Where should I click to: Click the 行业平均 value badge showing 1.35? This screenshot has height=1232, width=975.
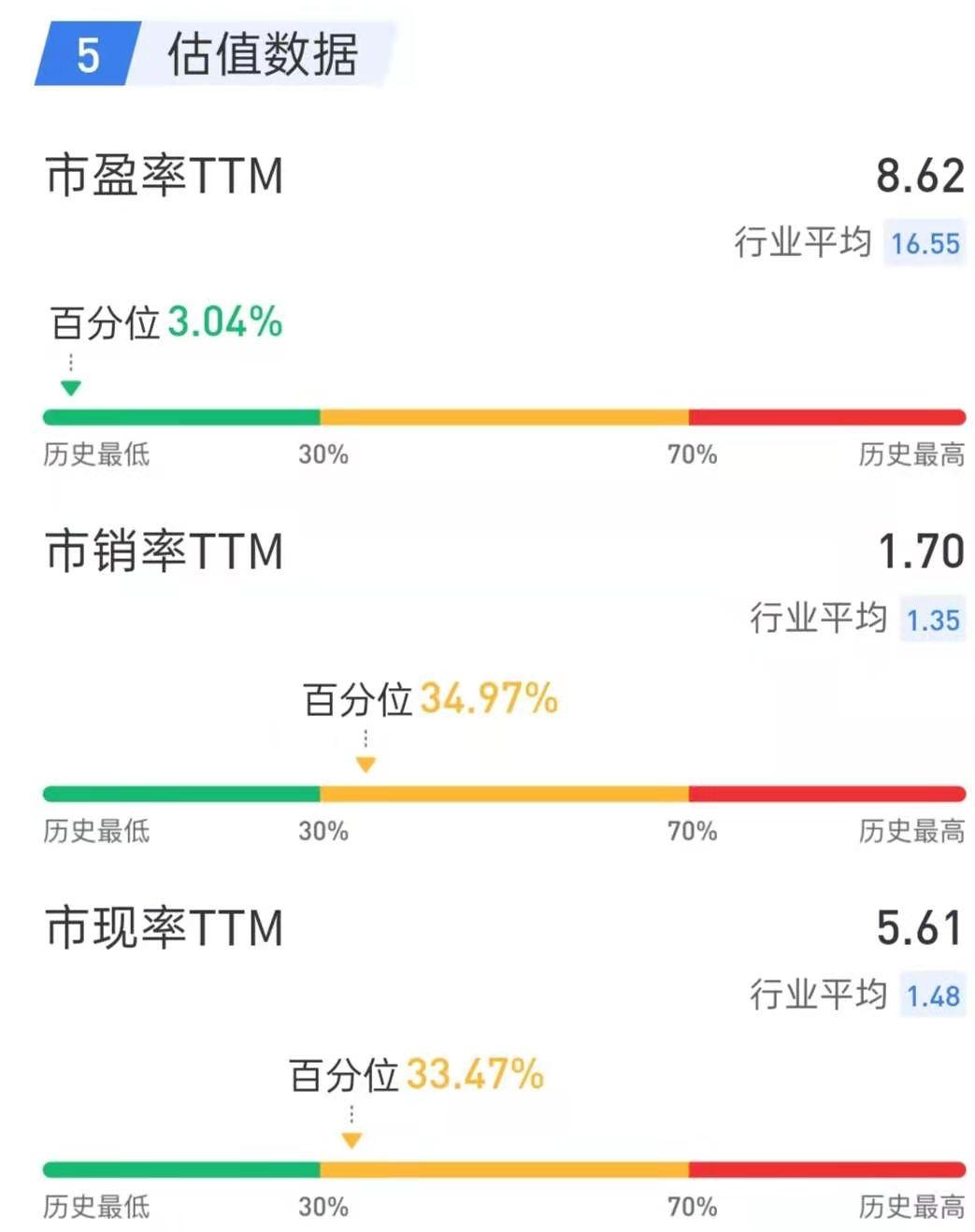(x=932, y=618)
